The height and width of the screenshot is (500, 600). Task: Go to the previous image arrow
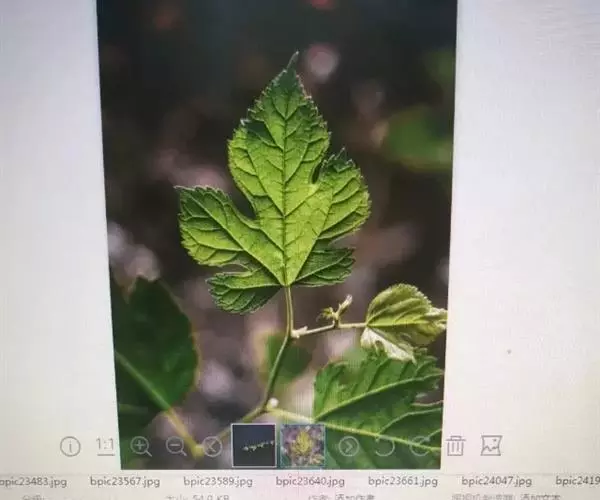(x=212, y=446)
